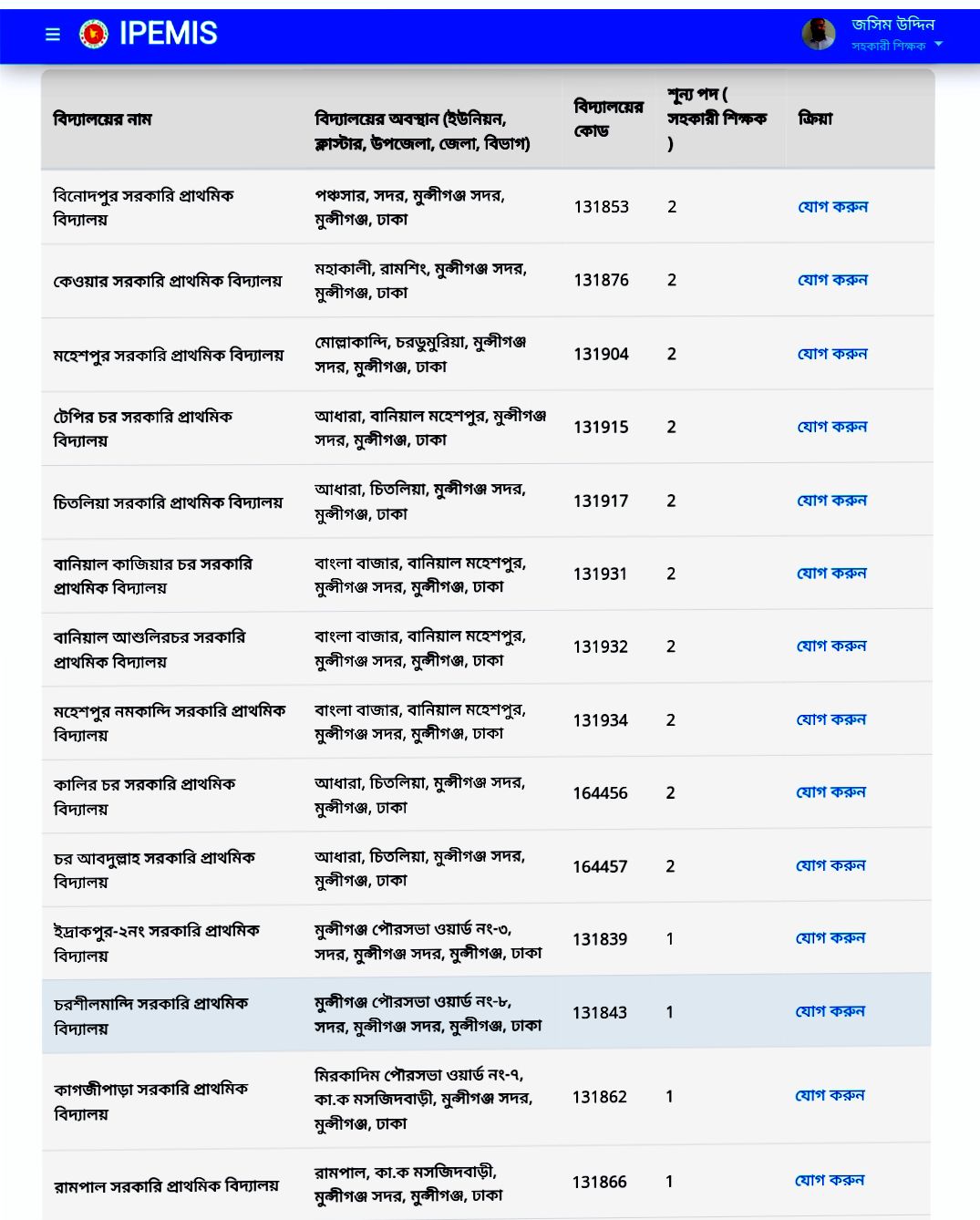The width and height of the screenshot is (980, 1220).
Task: Add কাগজীপাড়া school with যোগ করুন
Action: tap(829, 1095)
